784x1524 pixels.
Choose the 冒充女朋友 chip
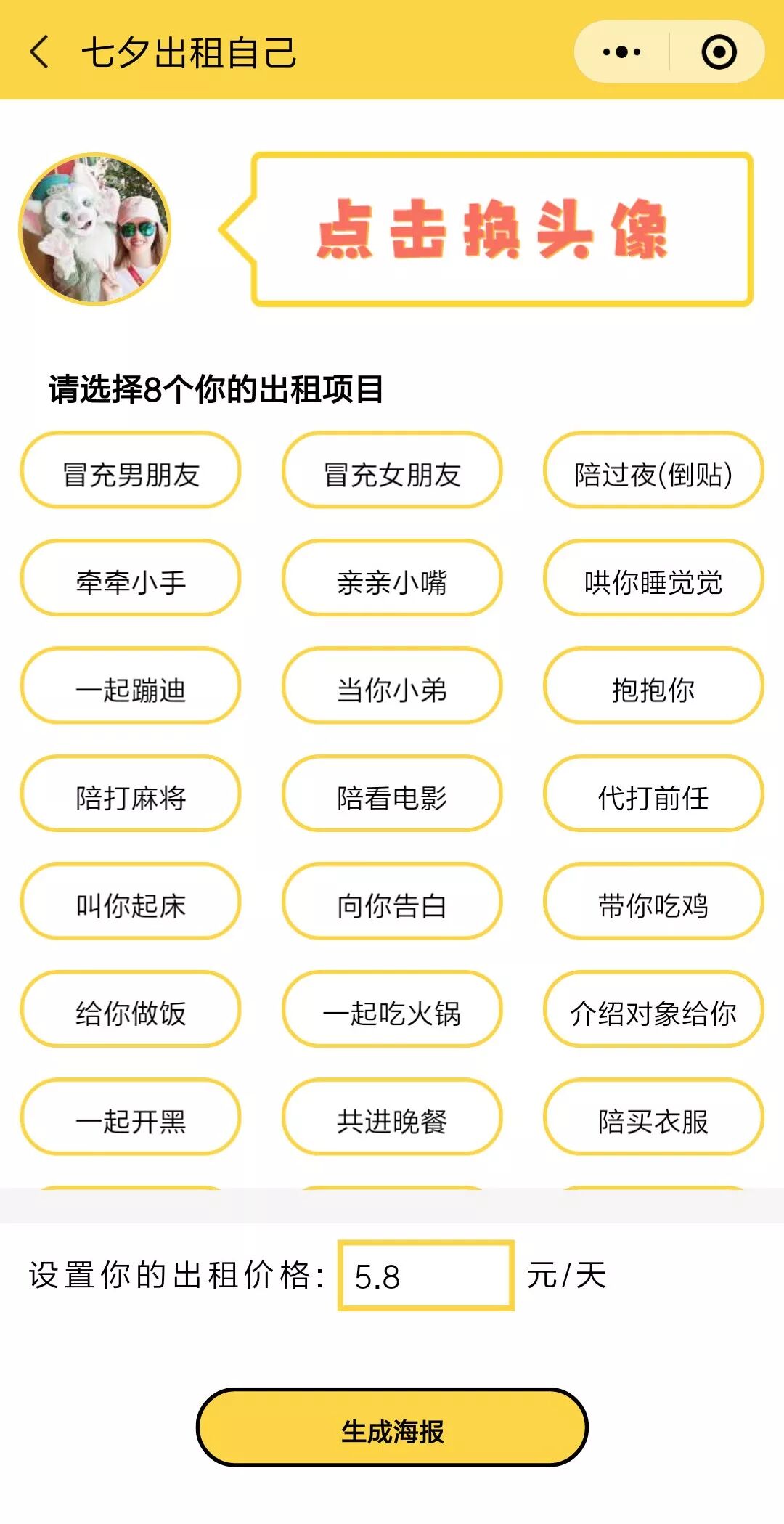click(392, 474)
